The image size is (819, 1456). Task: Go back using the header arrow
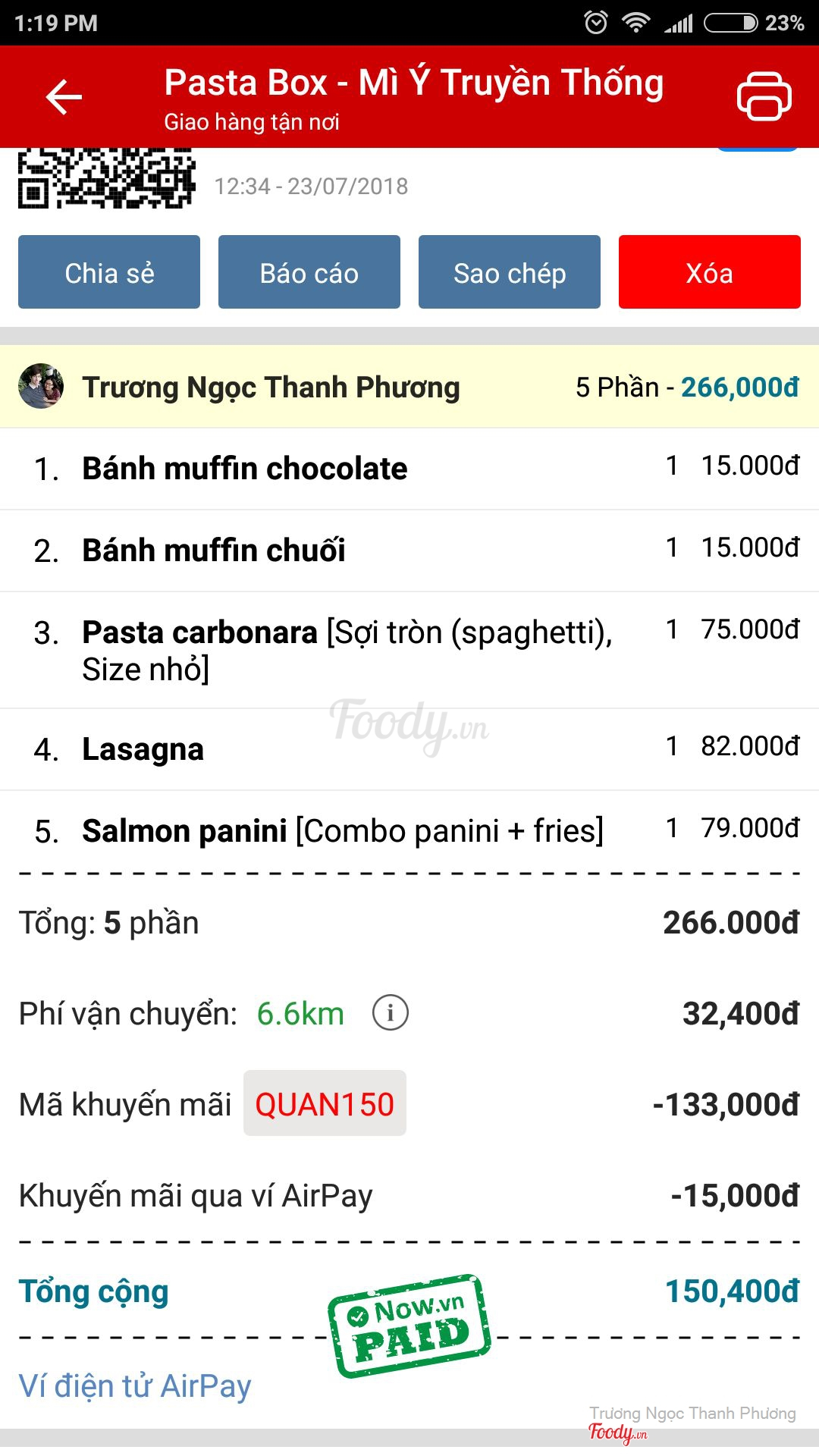point(64,97)
